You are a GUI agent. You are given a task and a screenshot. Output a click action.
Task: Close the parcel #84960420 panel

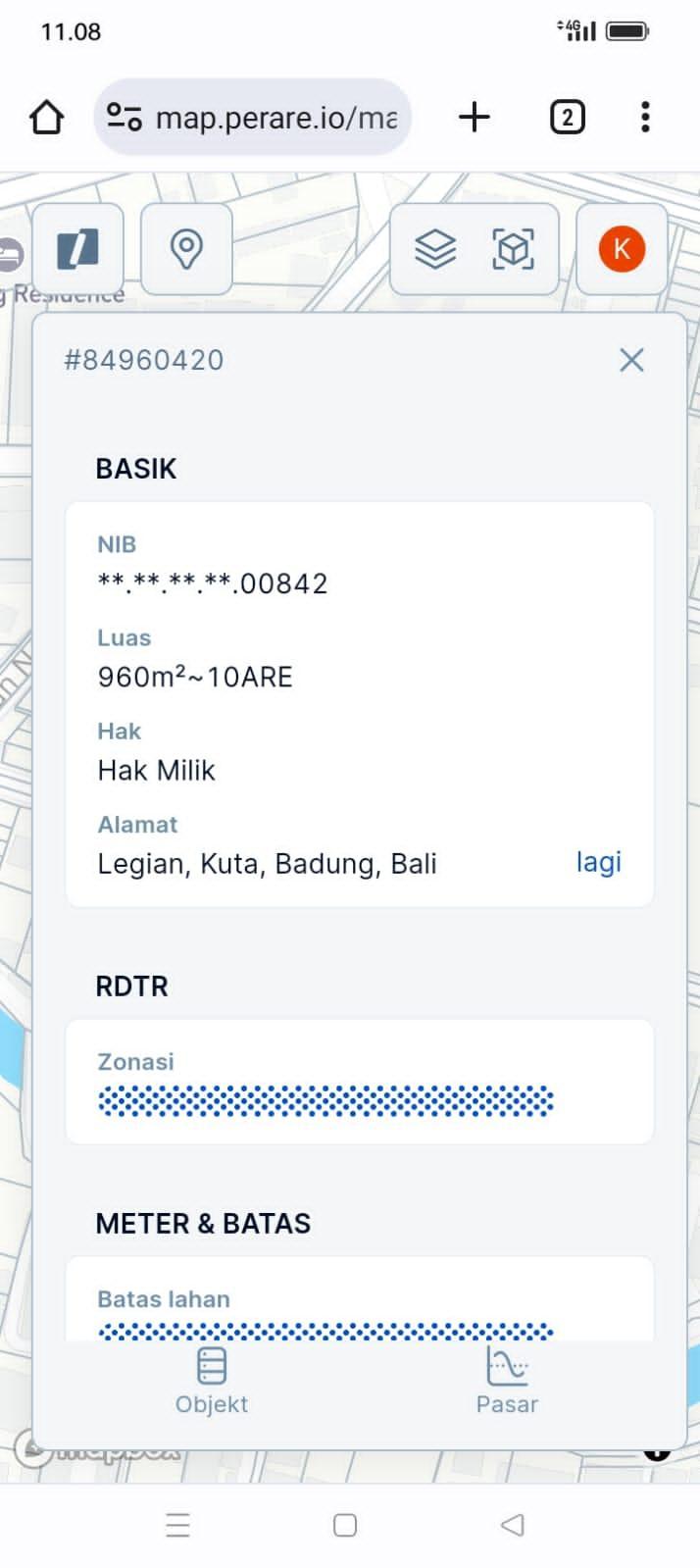pyautogui.click(x=631, y=360)
